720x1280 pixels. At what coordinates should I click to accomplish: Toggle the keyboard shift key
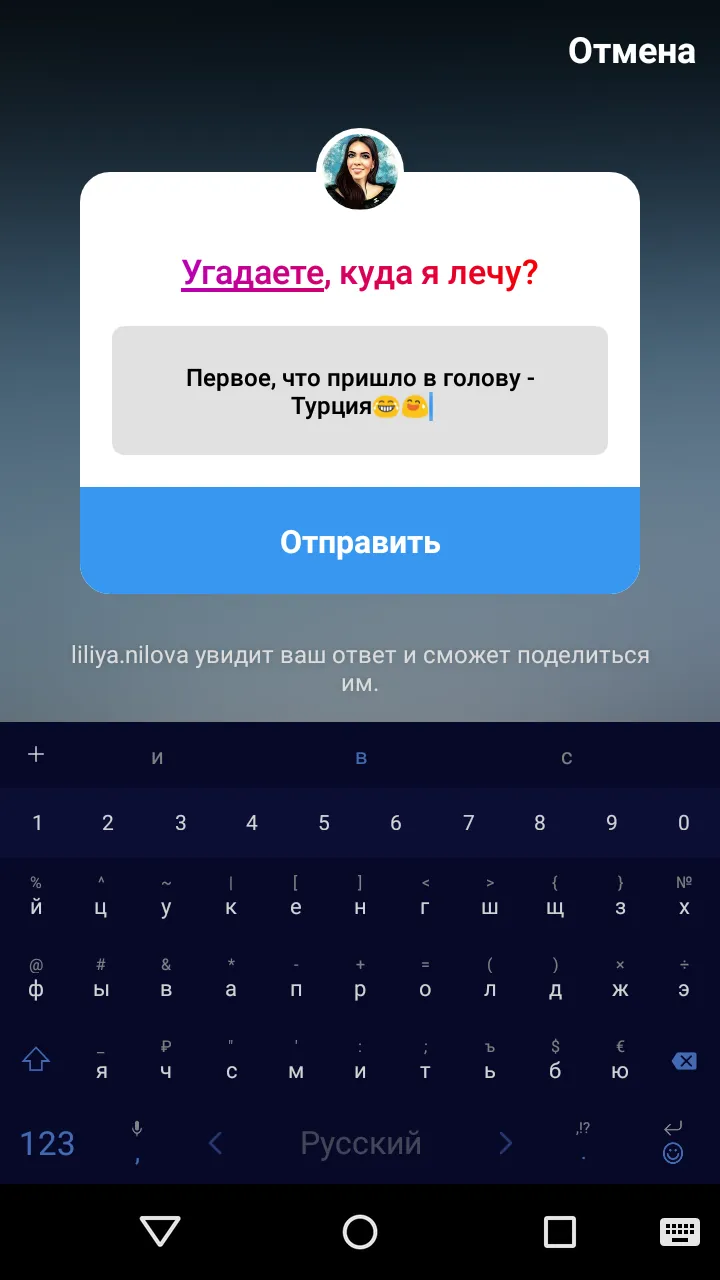tap(36, 1061)
